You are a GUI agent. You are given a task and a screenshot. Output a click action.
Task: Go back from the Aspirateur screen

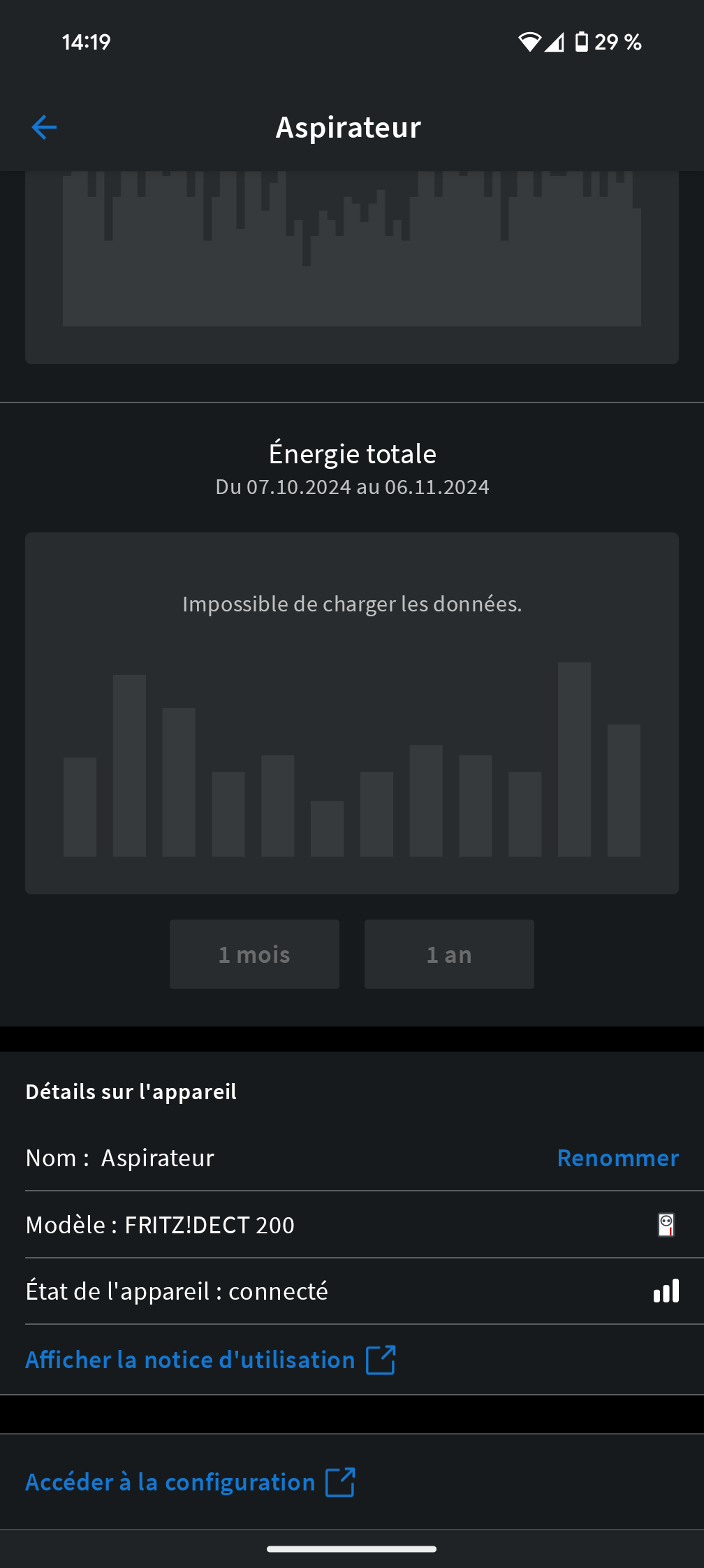[x=44, y=127]
